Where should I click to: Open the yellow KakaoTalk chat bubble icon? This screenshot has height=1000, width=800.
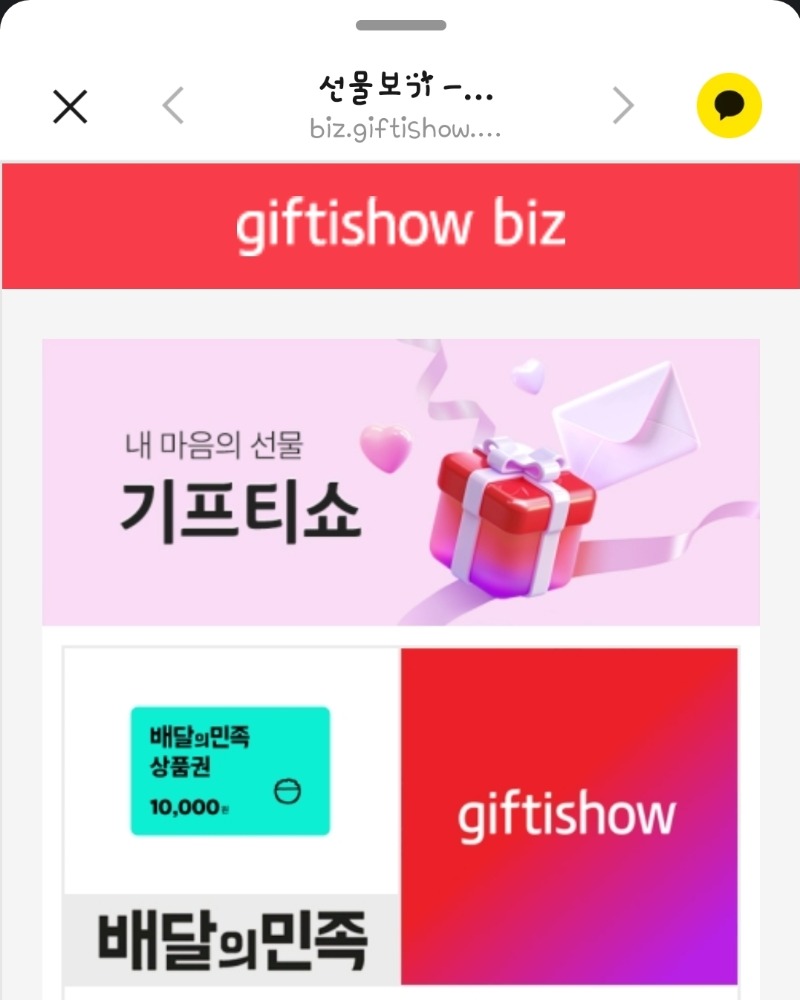point(729,105)
